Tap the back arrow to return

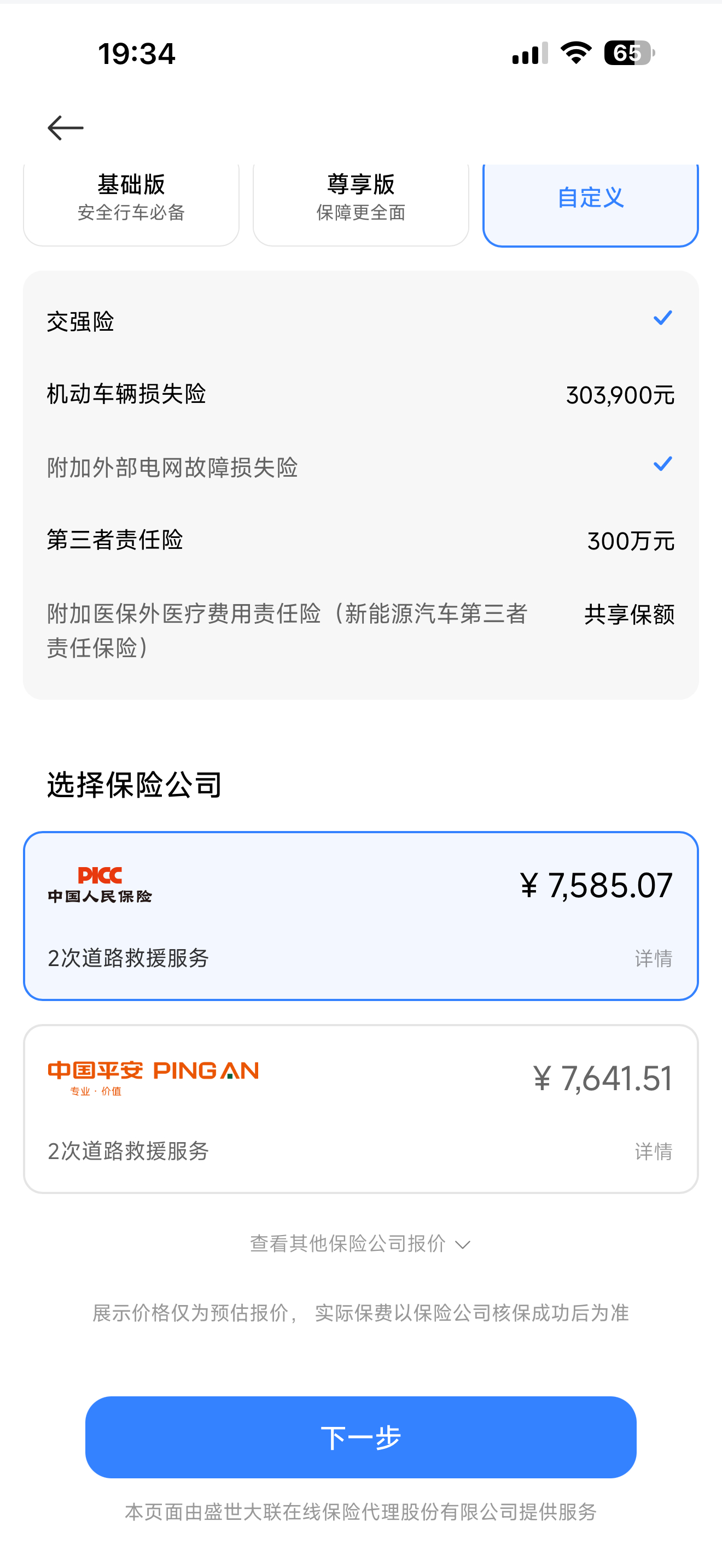point(65,127)
